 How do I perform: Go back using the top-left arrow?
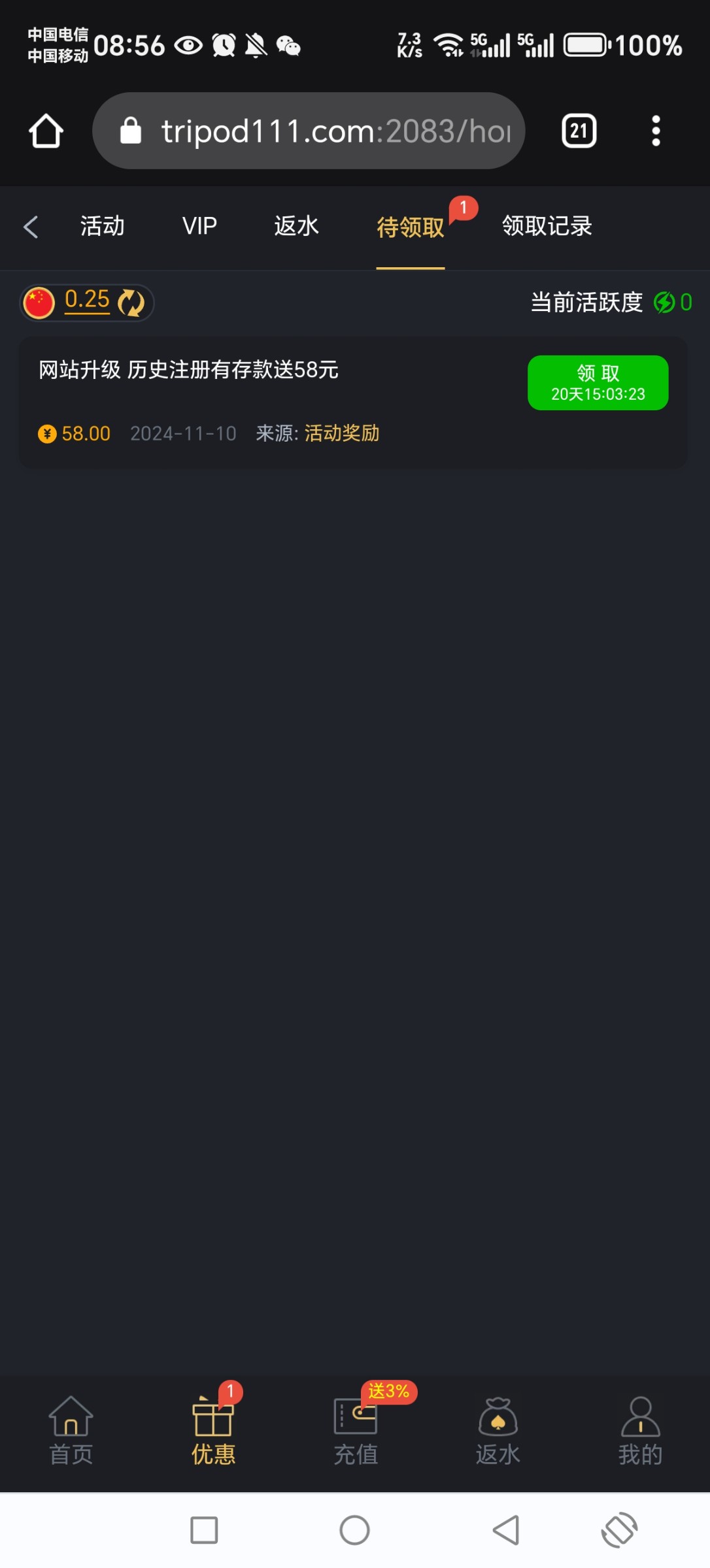(31, 227)
